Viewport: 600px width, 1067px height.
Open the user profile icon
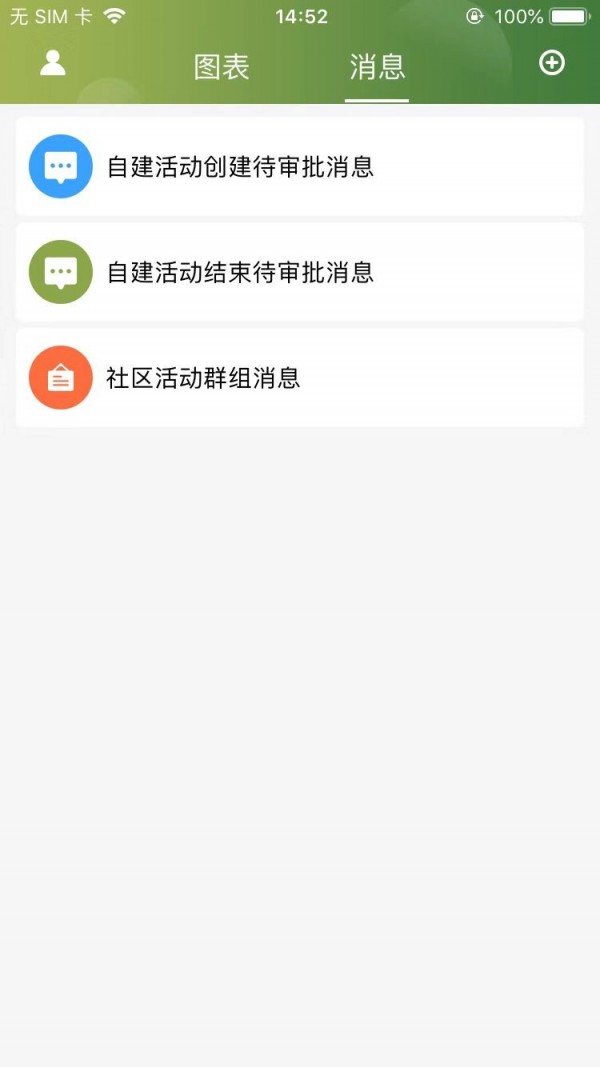52,64
